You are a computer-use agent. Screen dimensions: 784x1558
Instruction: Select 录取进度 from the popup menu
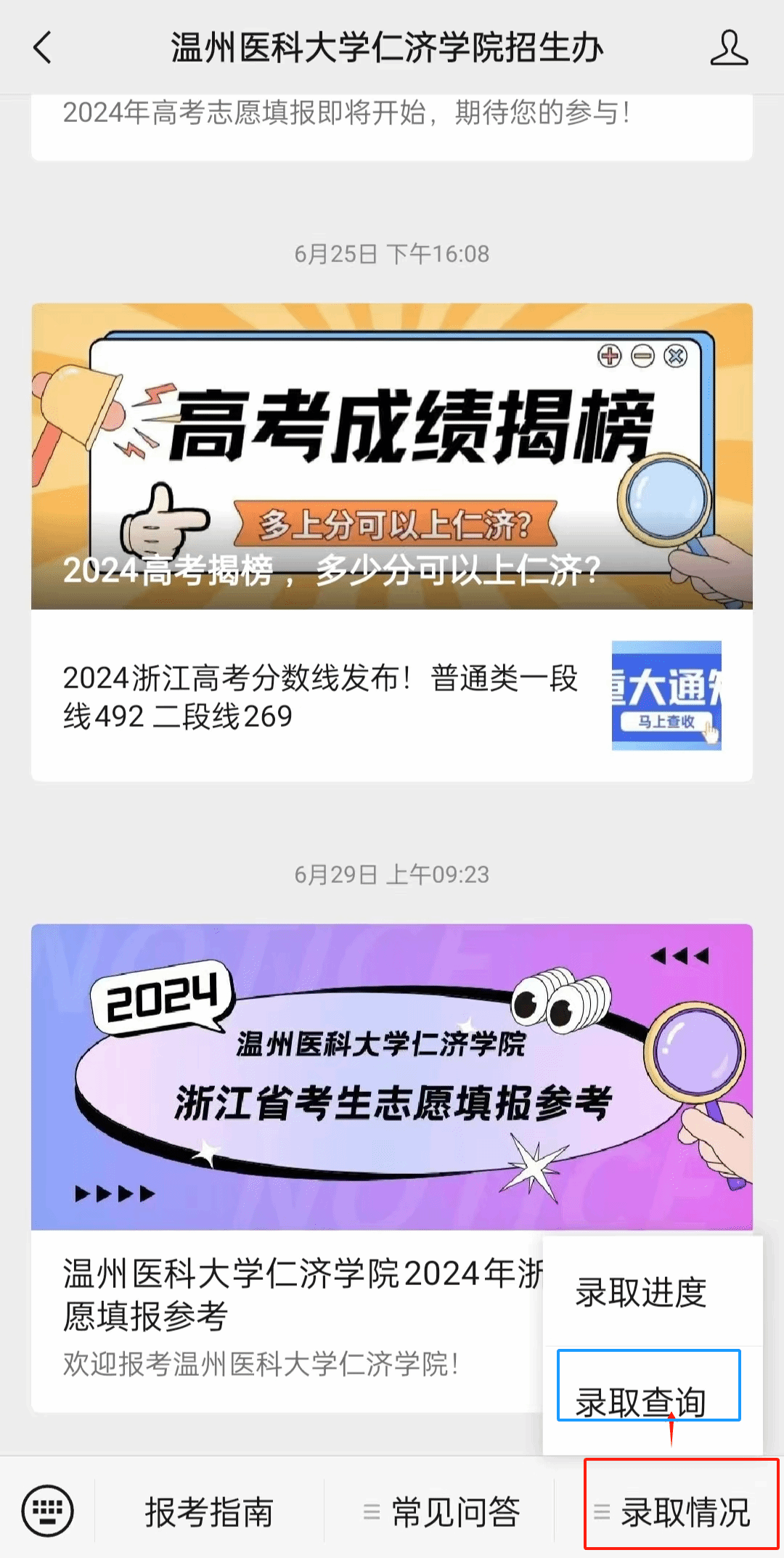[642, 1292]
